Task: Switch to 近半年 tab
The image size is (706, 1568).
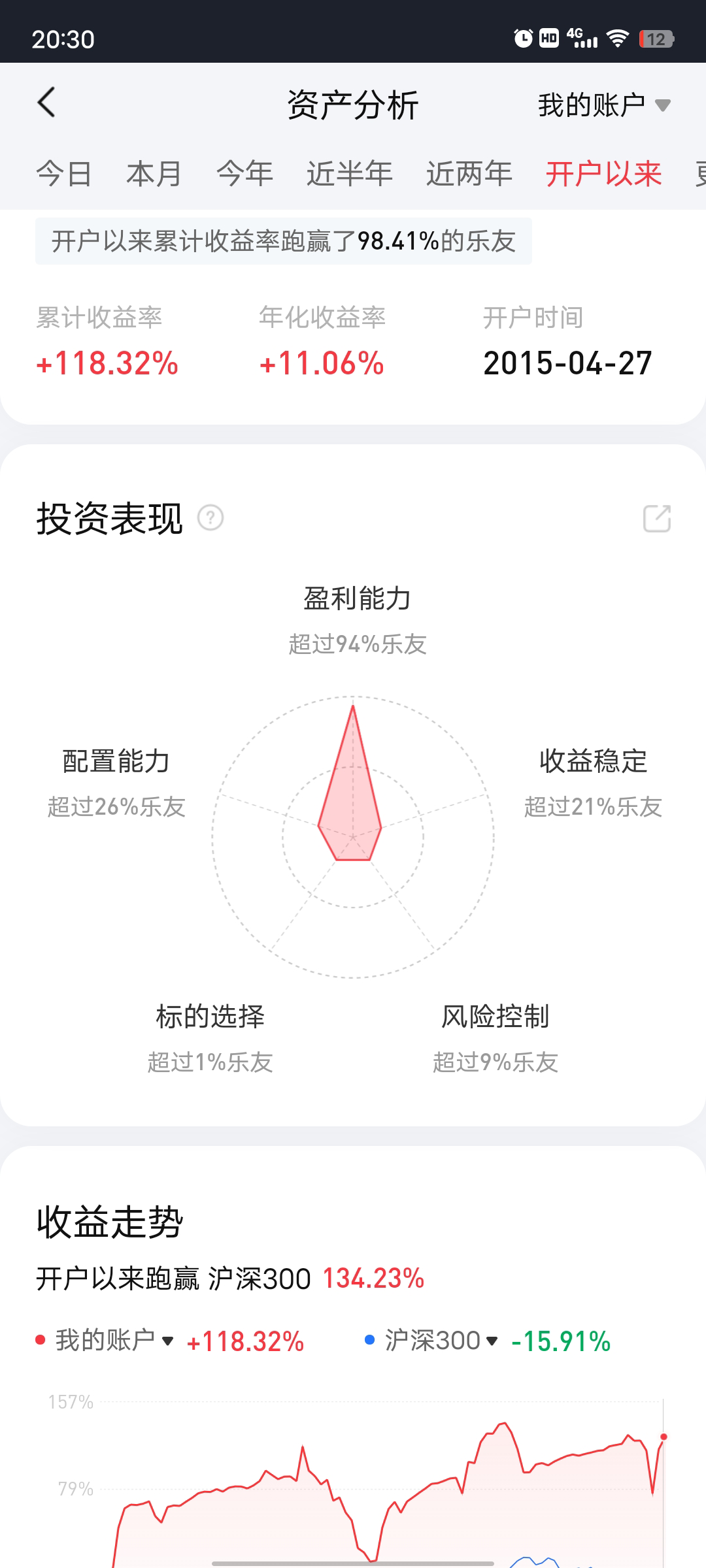Action: coord(349,174)
